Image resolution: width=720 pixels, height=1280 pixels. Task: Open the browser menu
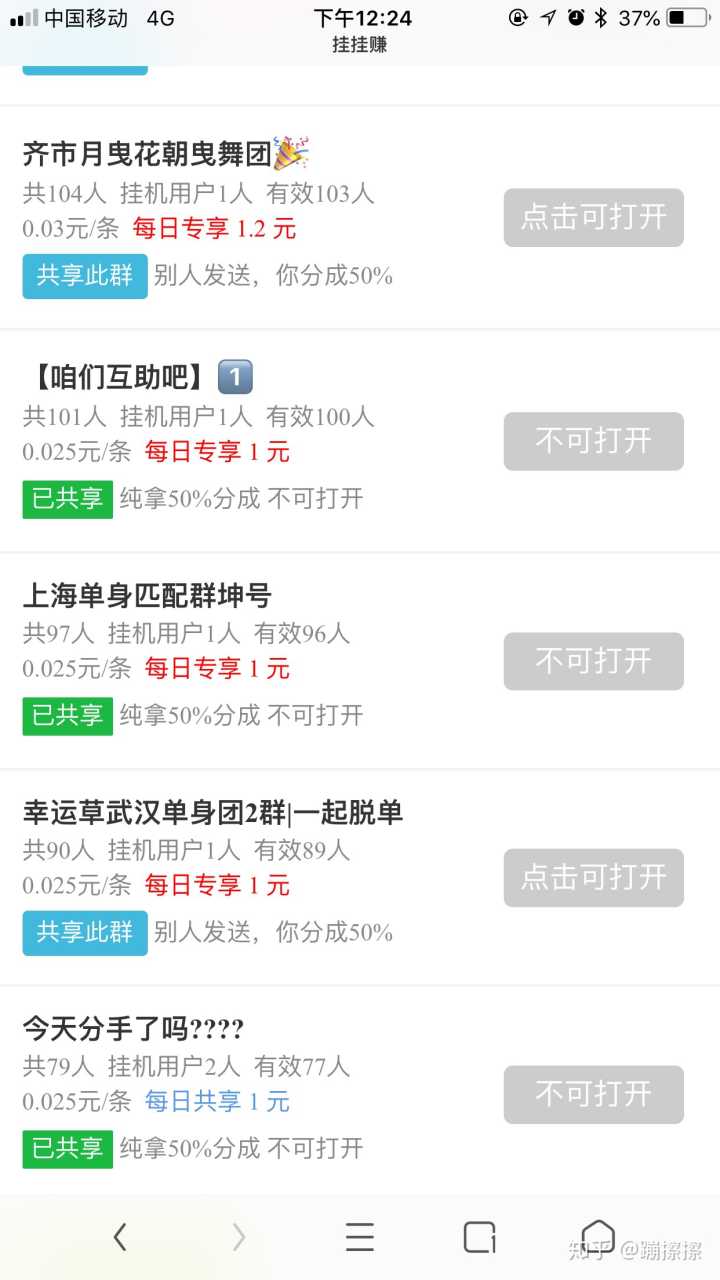click(x=360, y=1238)
